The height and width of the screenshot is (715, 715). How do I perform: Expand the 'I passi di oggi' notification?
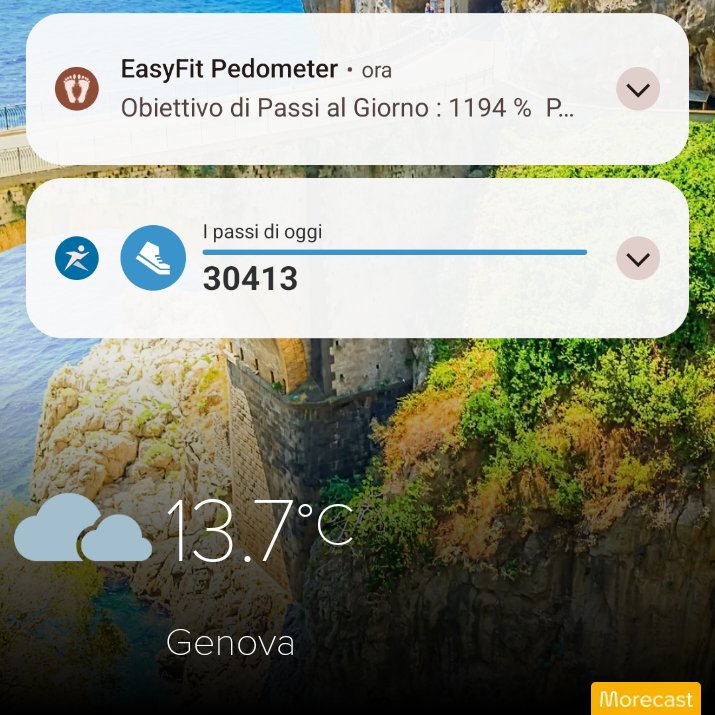coord(637,259)
